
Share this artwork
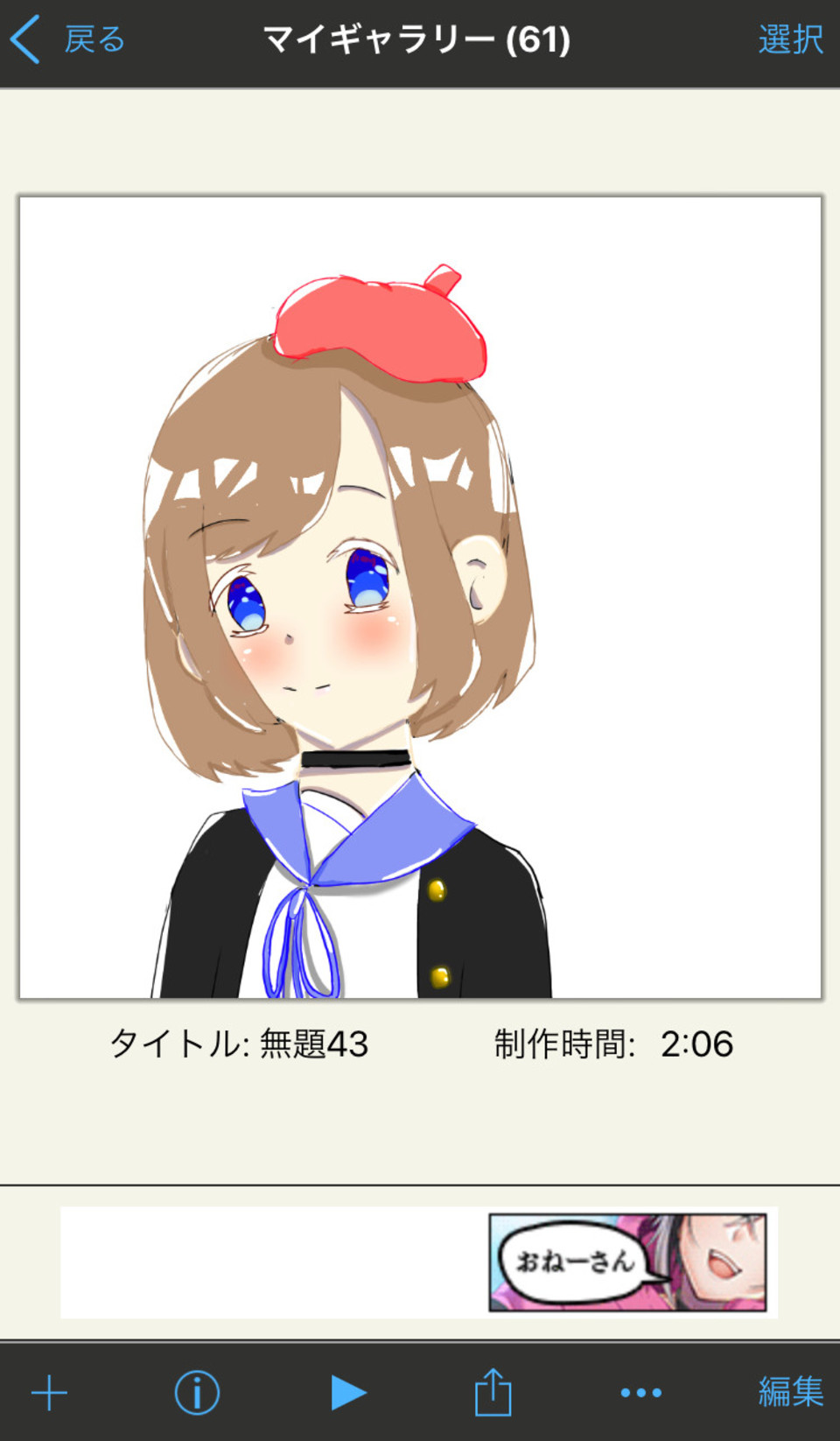click(493, 1392)
